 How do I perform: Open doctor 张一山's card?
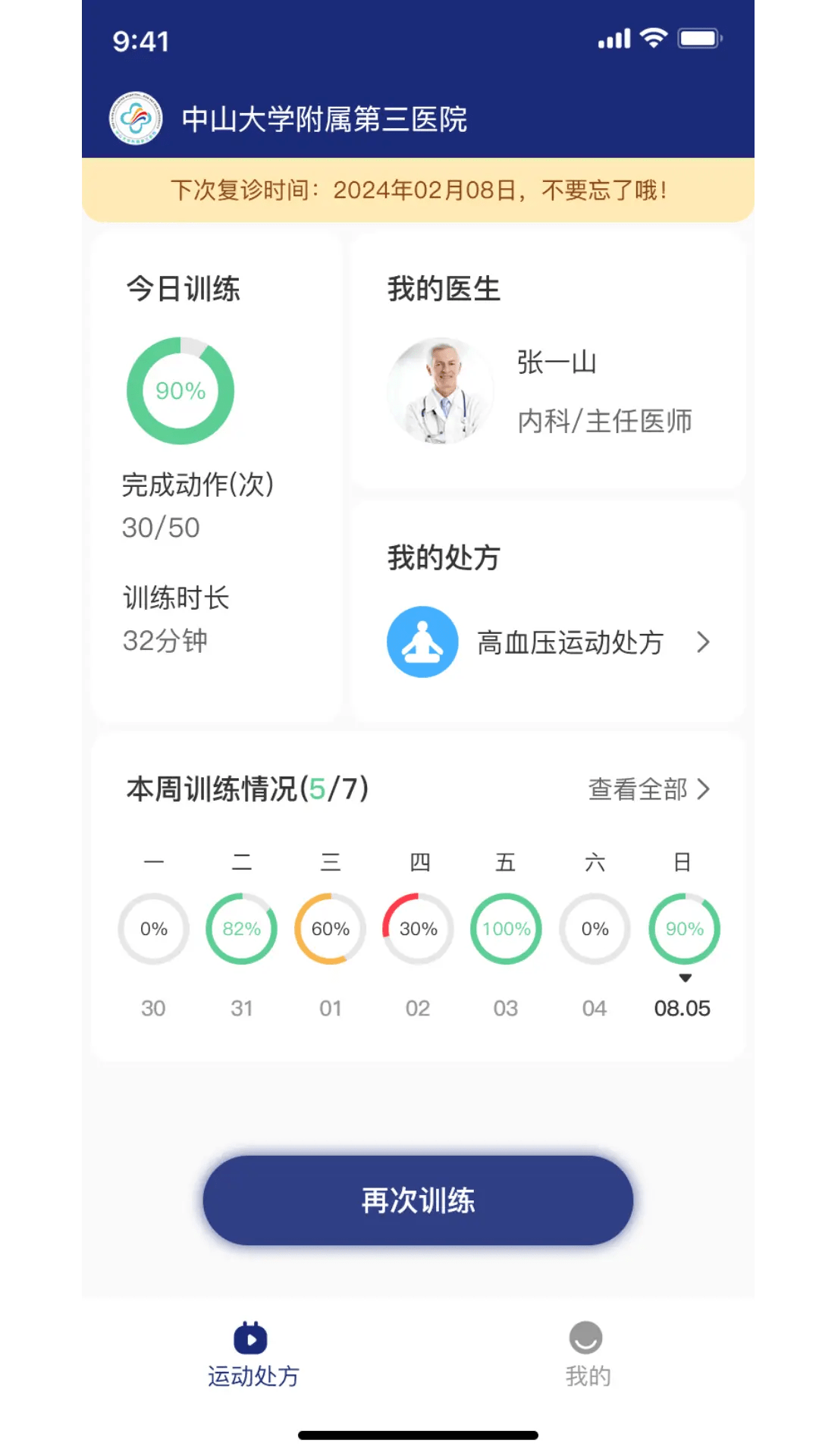coord(547,391)
